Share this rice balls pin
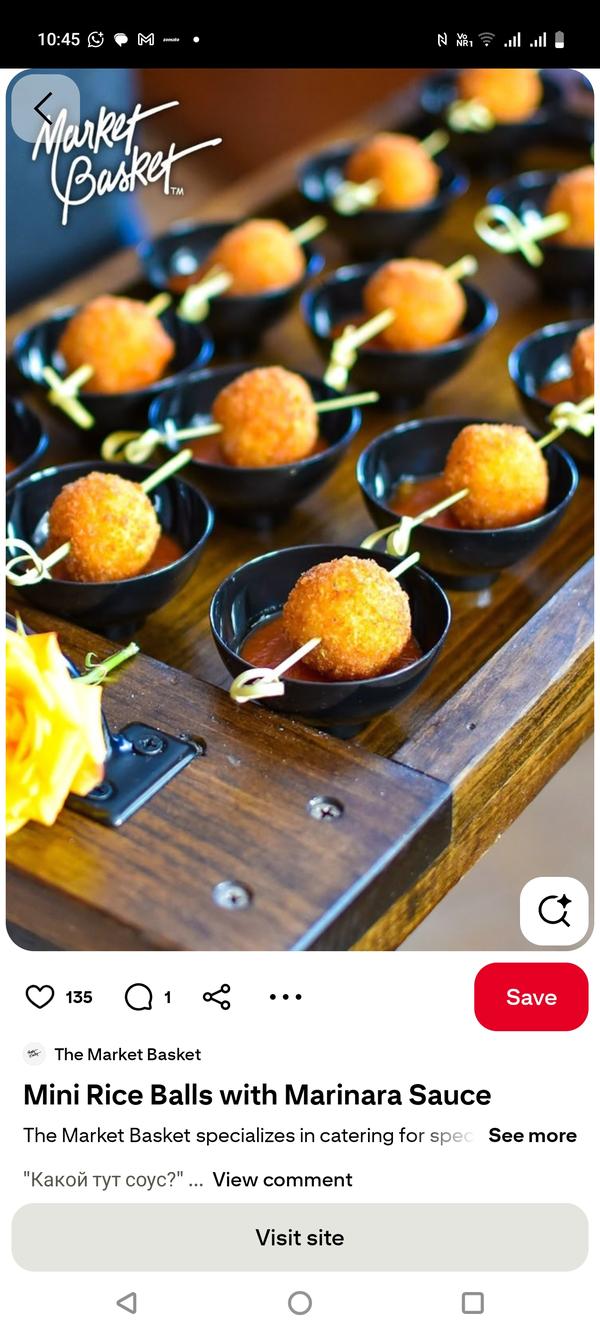Screen dimensions: 600x1333 217,997
